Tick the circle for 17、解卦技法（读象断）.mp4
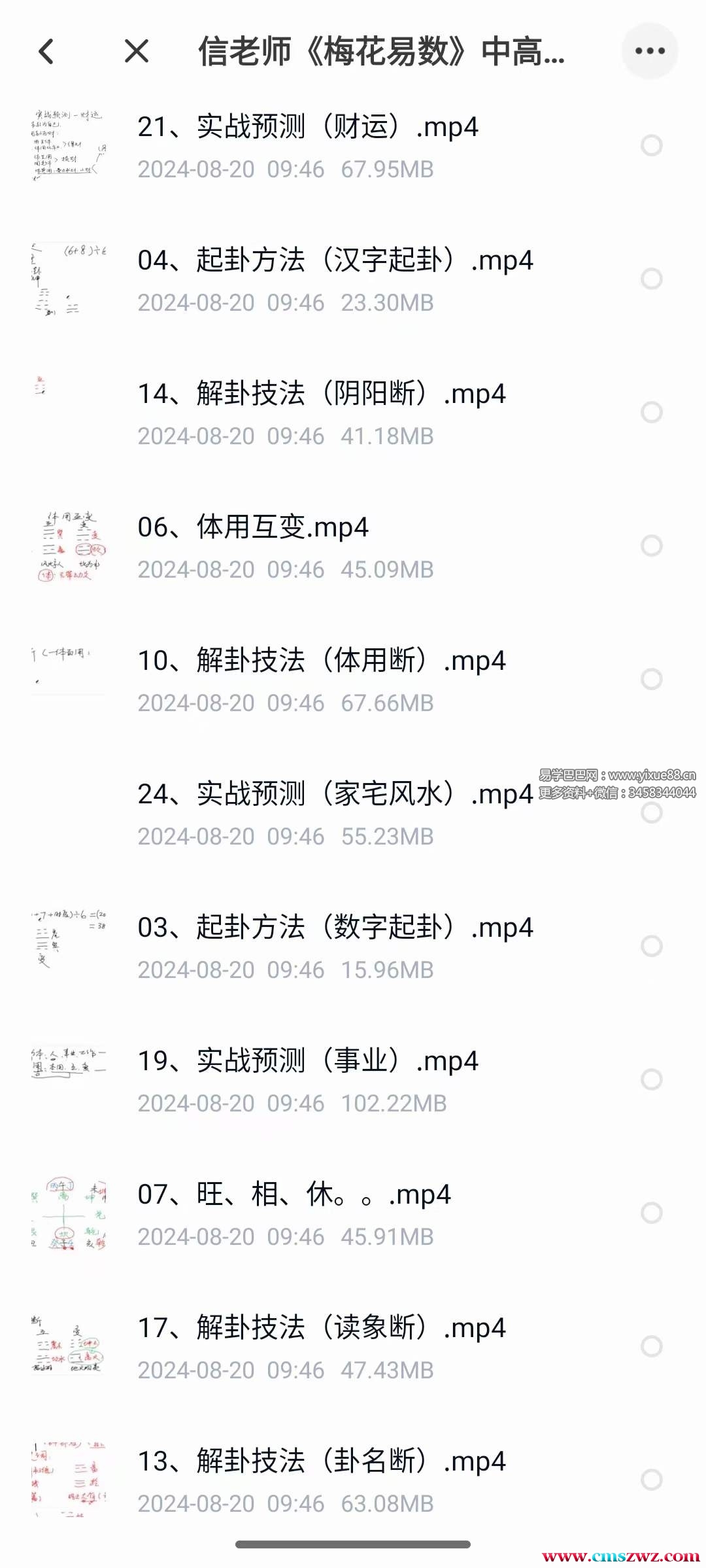Image resolution: width=706 pixels, height=1568 pixels. click(x=652, y=1346)
